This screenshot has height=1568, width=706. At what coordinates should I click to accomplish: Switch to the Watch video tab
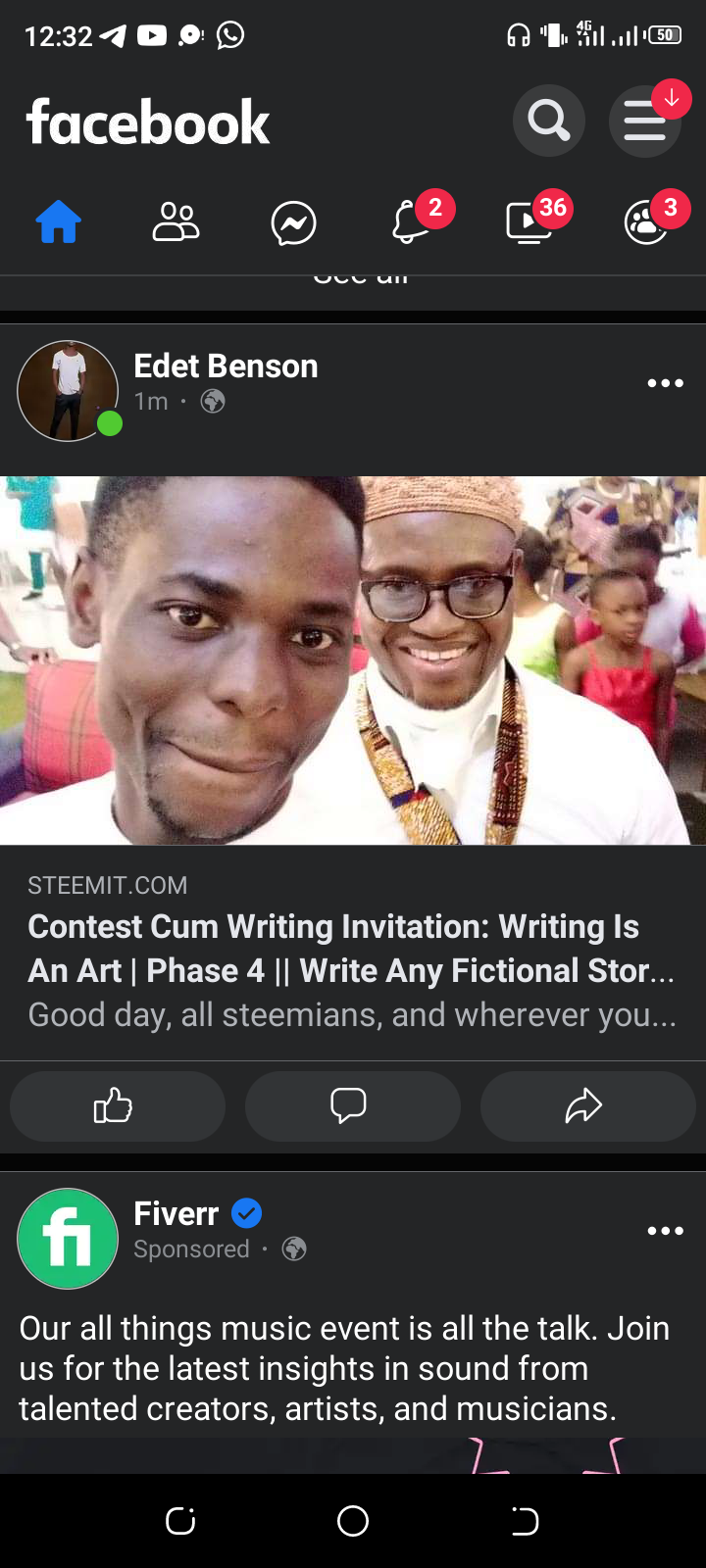click(x=529, y=222)
